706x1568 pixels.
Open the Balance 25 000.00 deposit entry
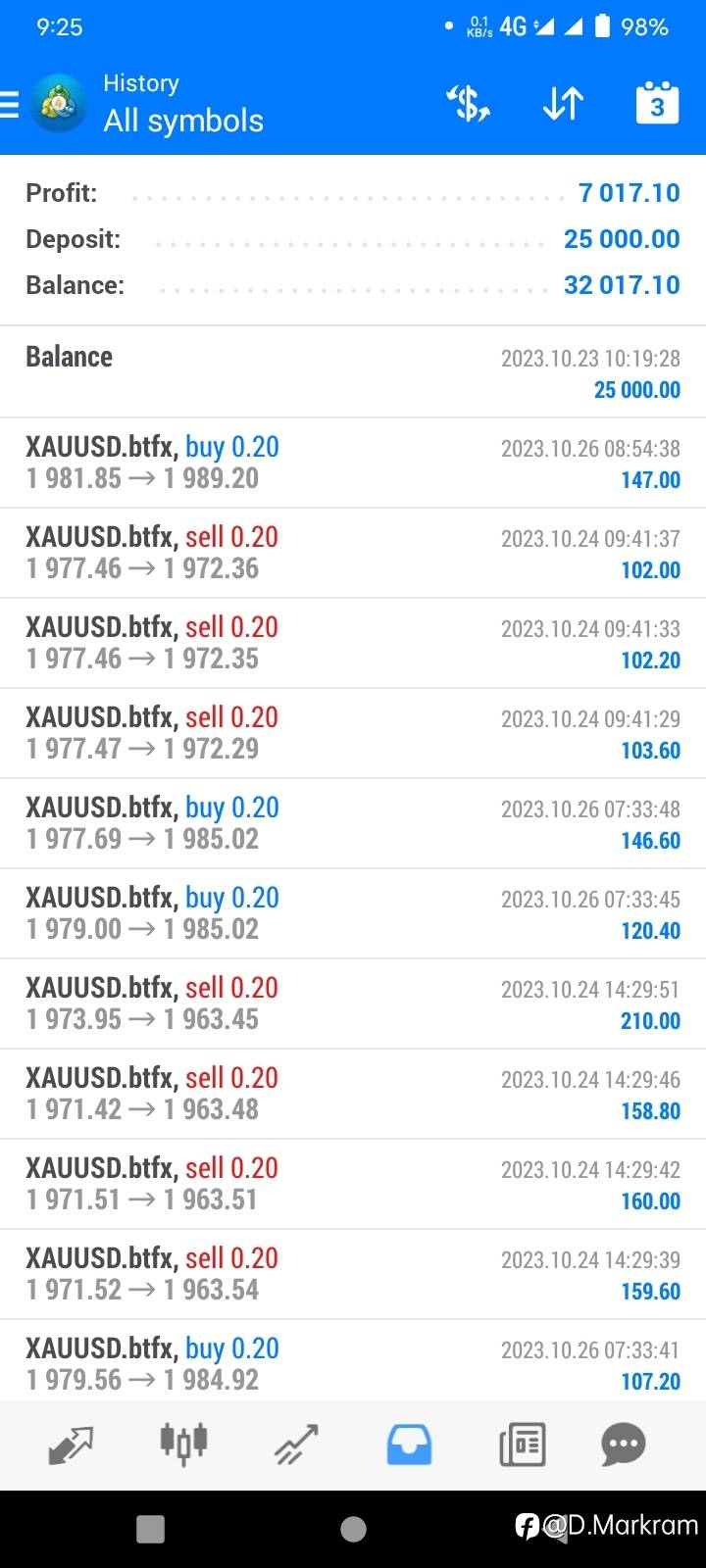pos(353,372)
